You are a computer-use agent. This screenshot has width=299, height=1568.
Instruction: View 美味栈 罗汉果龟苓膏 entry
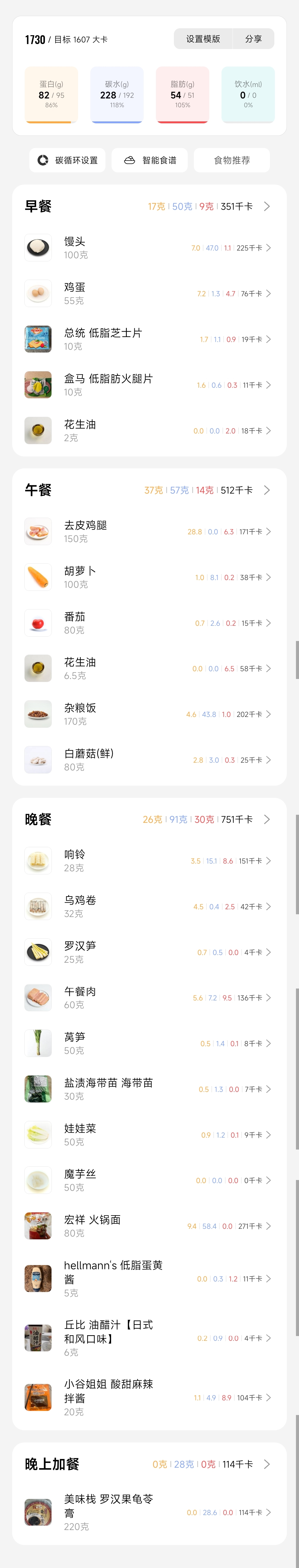pos(149,1512)
